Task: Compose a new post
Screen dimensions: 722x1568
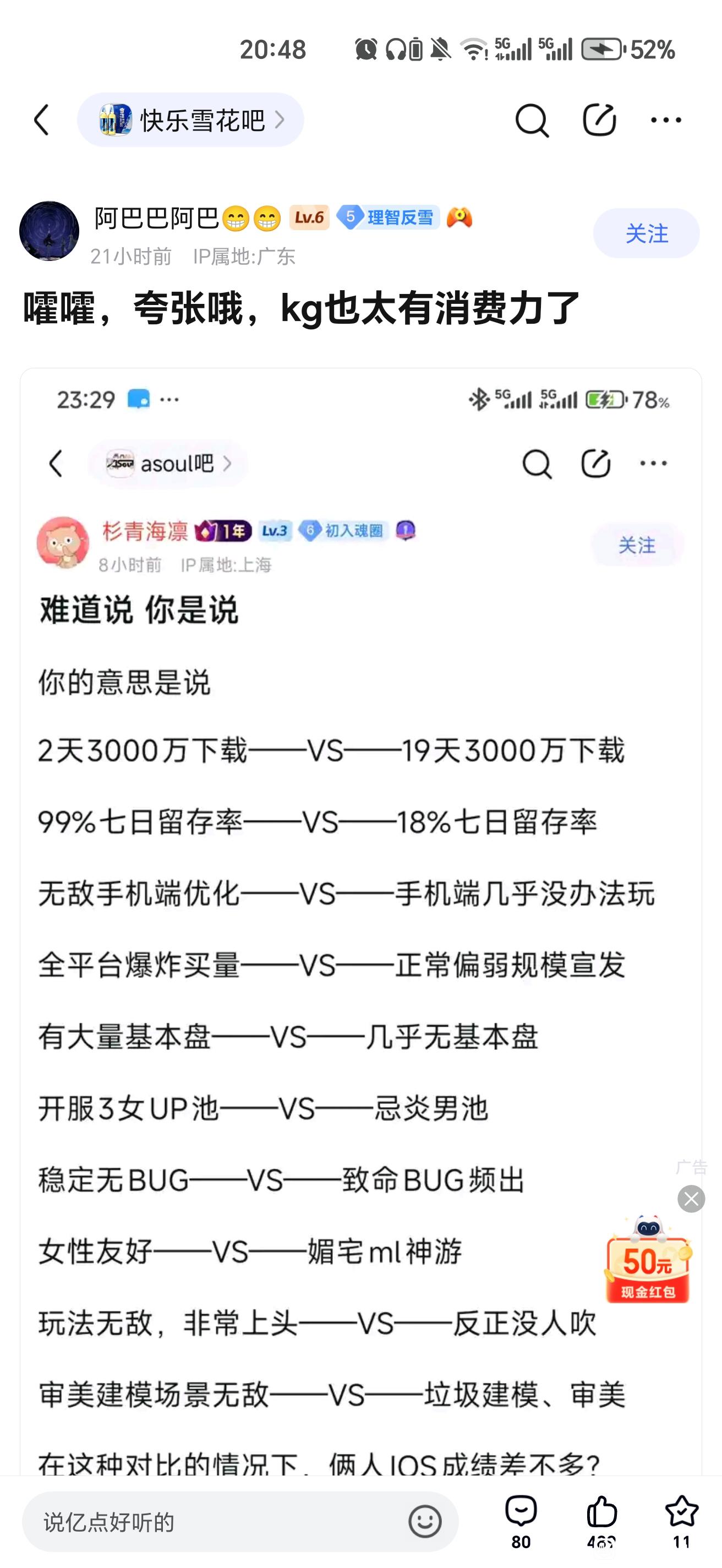Action: coord(599,120)
